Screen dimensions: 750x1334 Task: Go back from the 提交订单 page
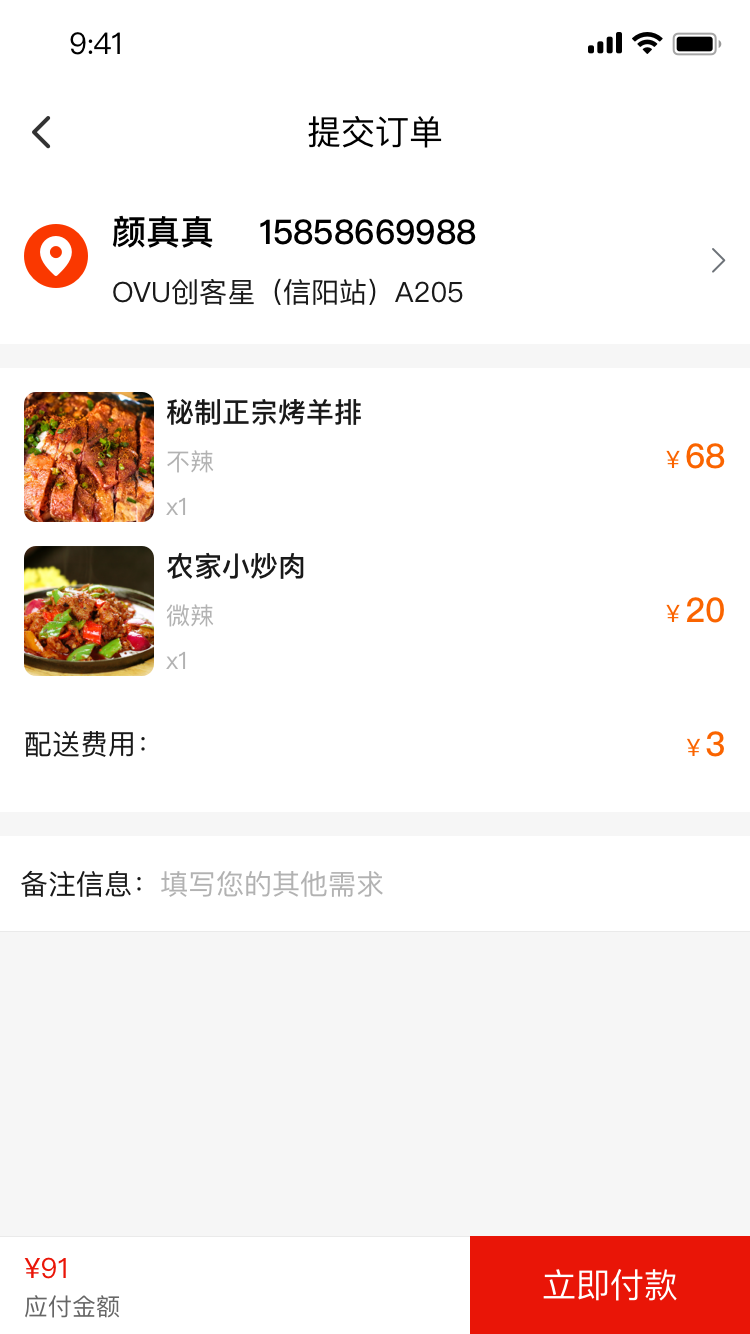pos(41,132)
